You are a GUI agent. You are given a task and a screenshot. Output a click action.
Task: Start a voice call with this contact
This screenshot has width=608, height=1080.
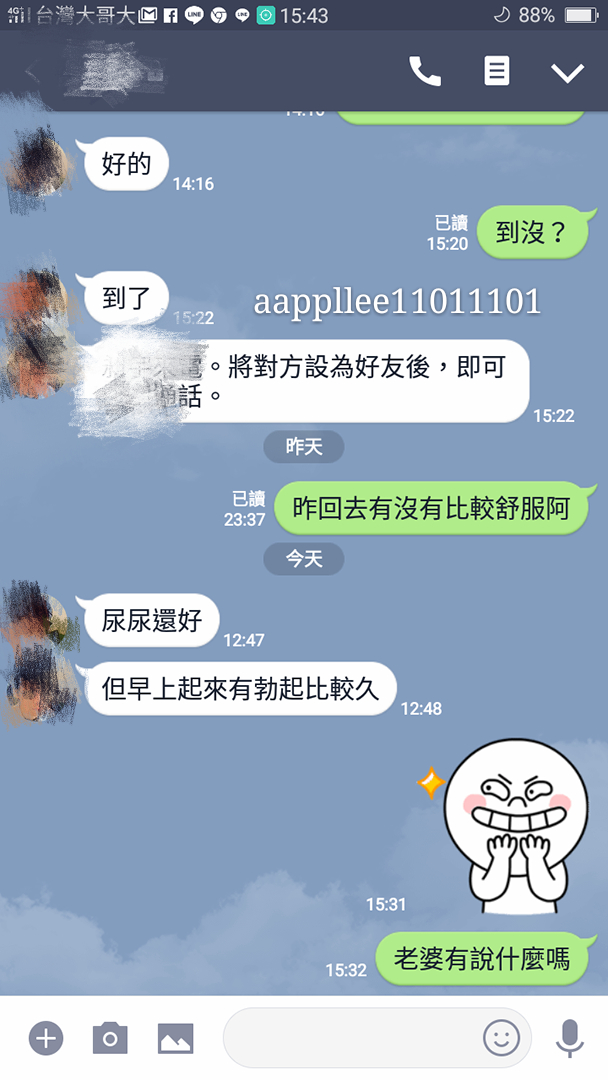tap(425, 71)
